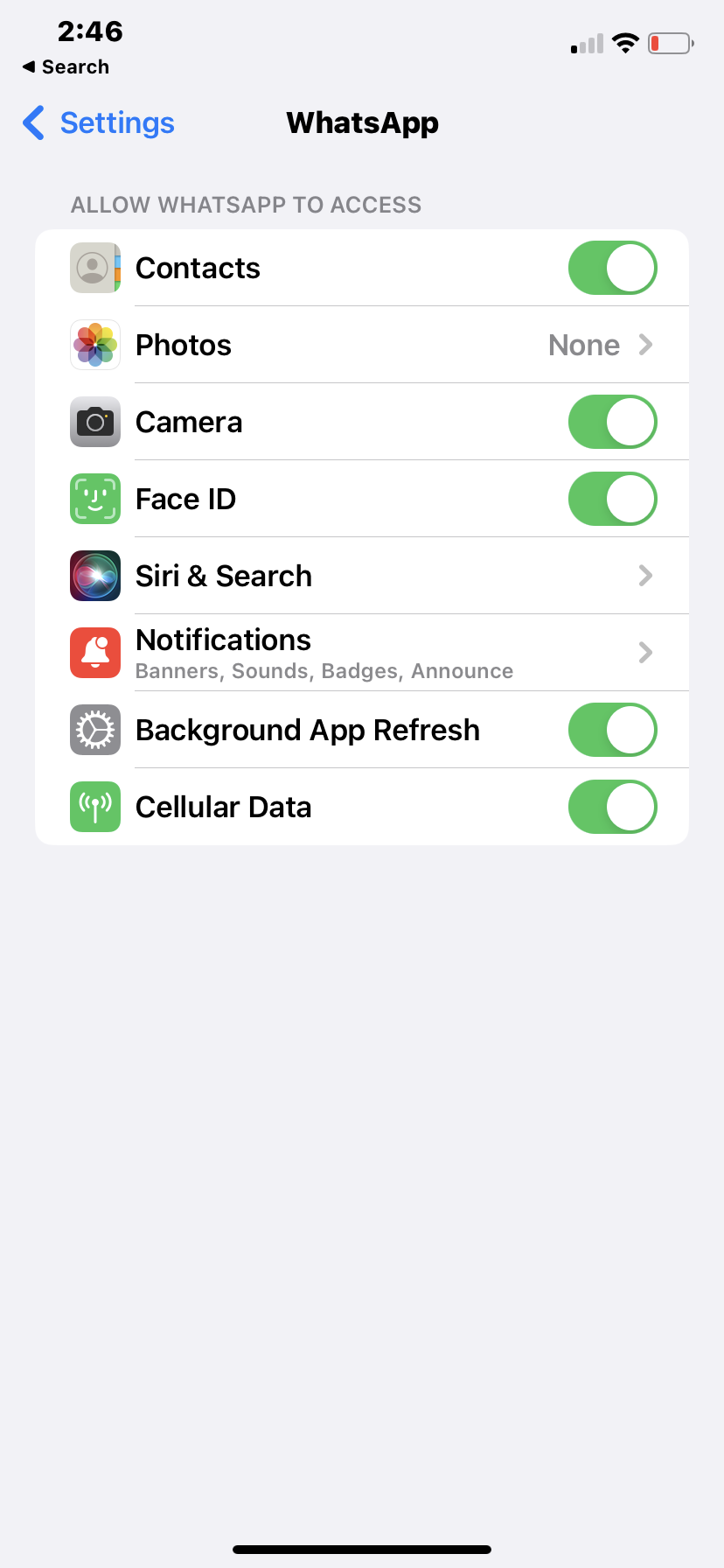Click the Background App Refresh gear icon
Image resolution: width=724 pixels, height=1568 pixels.
click(x=94, y=730)
